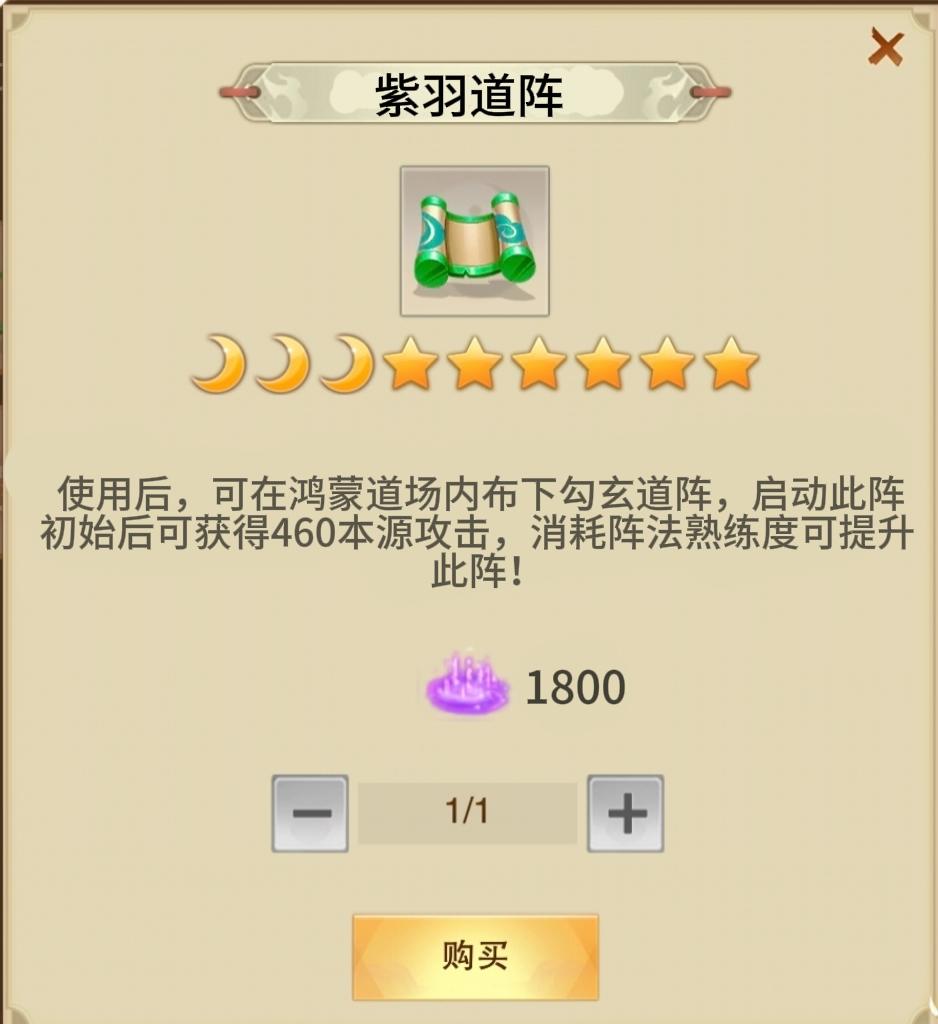Click the 1/1 quantity field
The image size is (938, 1024).
pyautogui.click(x=468, y=815)
